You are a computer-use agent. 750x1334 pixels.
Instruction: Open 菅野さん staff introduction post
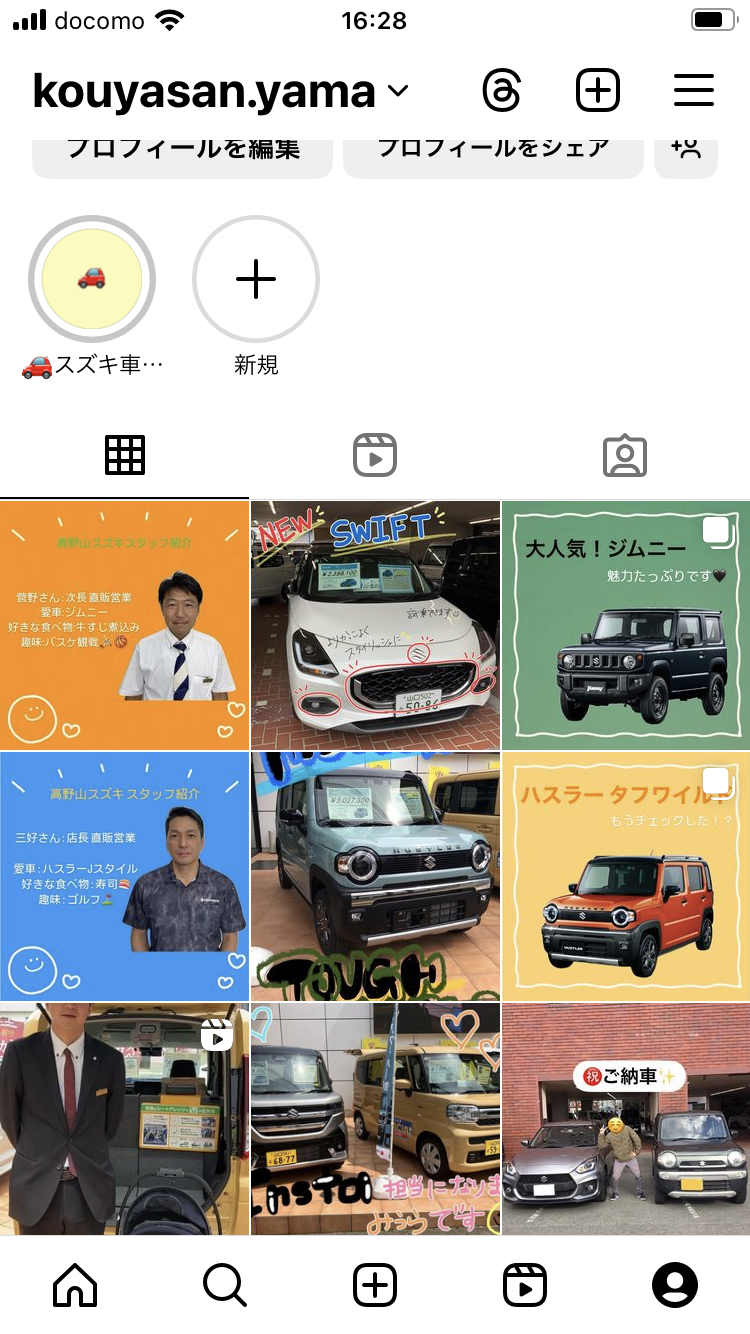124,625
